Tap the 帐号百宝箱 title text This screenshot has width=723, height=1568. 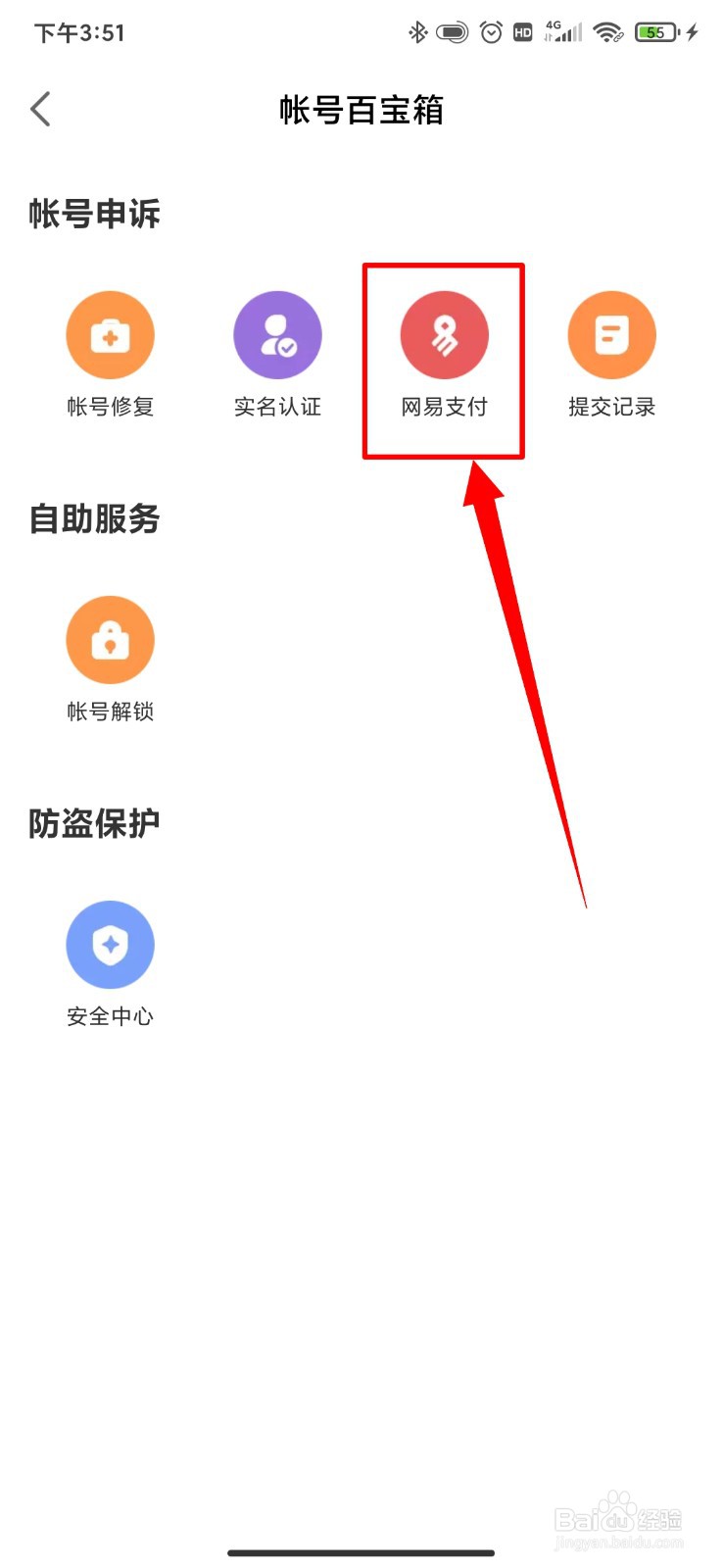pos(361,110)
